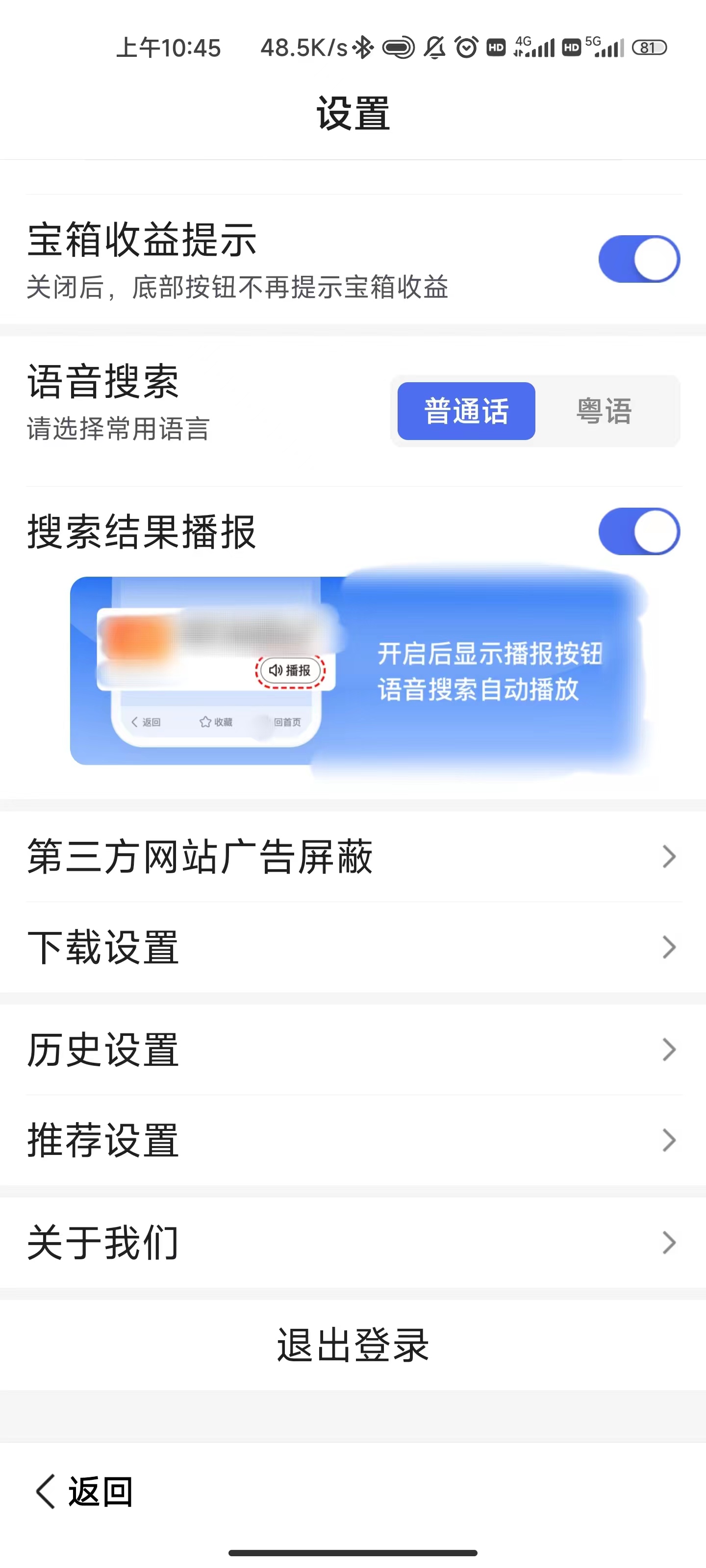This screenshot has height=1568, width=706.
Task: Click the Bluetooth icon in status bar
Action: click(x=364, y=48)
